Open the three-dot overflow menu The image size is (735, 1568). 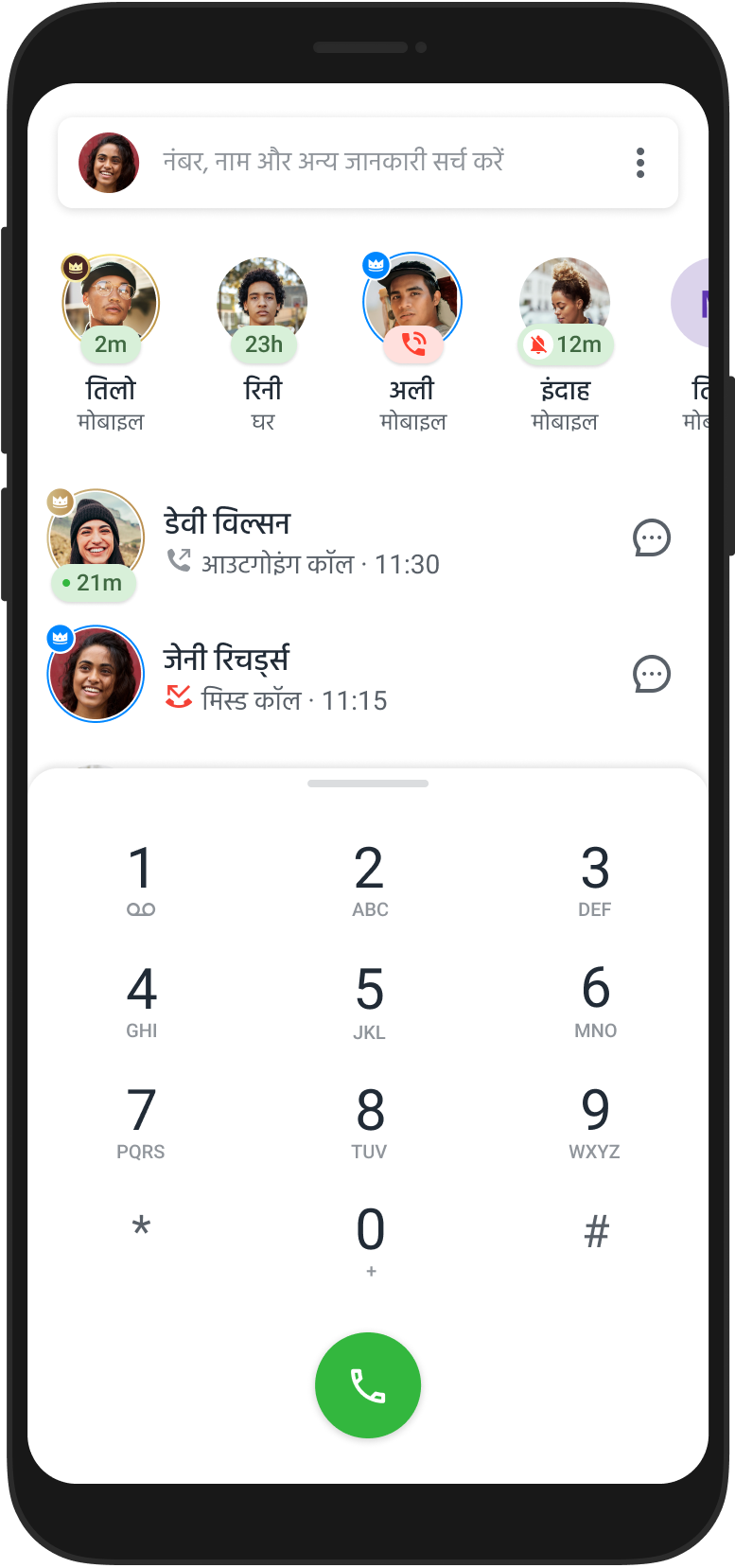point(640,163)
